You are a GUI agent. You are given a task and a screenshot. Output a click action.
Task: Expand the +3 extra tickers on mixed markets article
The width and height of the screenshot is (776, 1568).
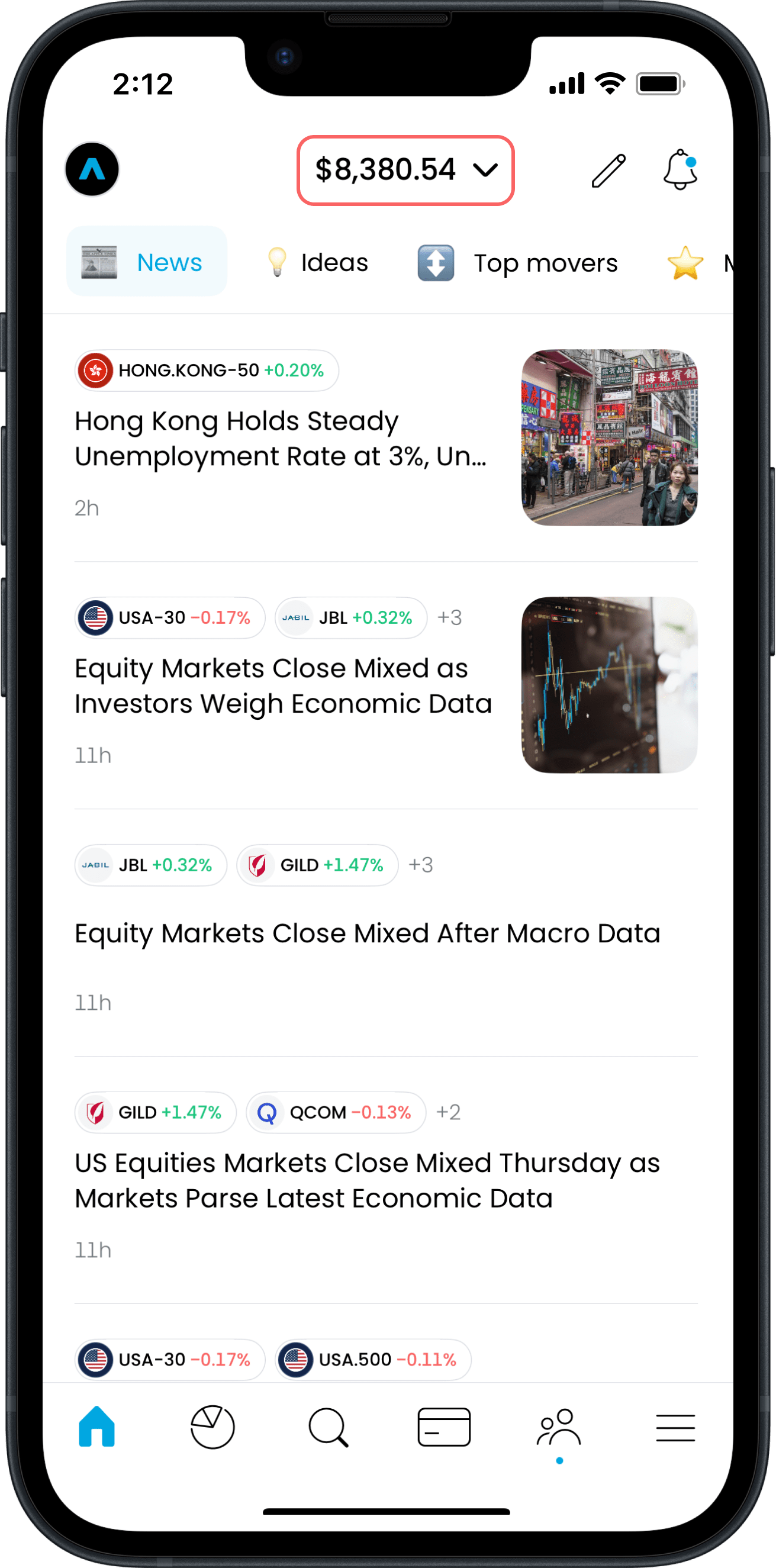coord(450,617)
